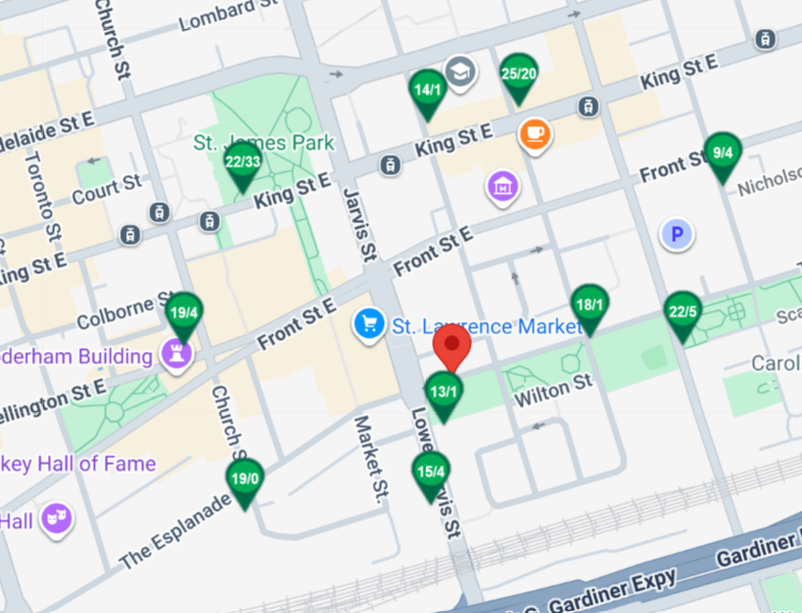Open the Gooderham Building landmark icon
Image resolution: width=802 pixels, height=613 pixels.
178,355
